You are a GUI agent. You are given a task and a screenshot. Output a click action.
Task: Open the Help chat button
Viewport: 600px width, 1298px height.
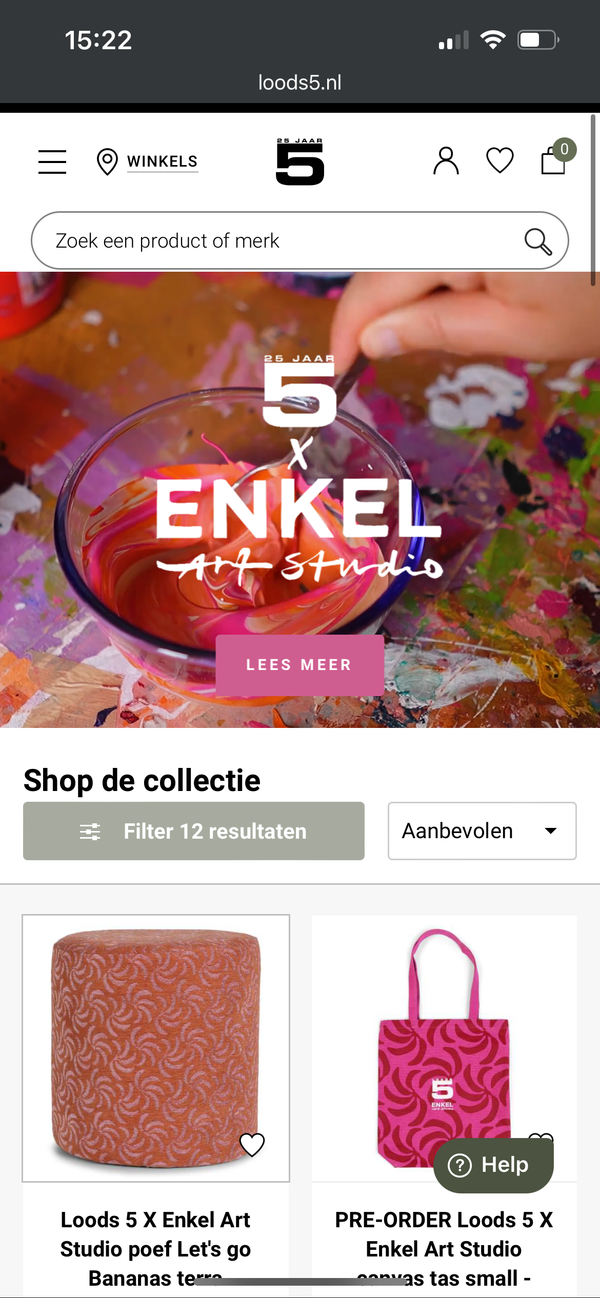[x=493, y=1165]
